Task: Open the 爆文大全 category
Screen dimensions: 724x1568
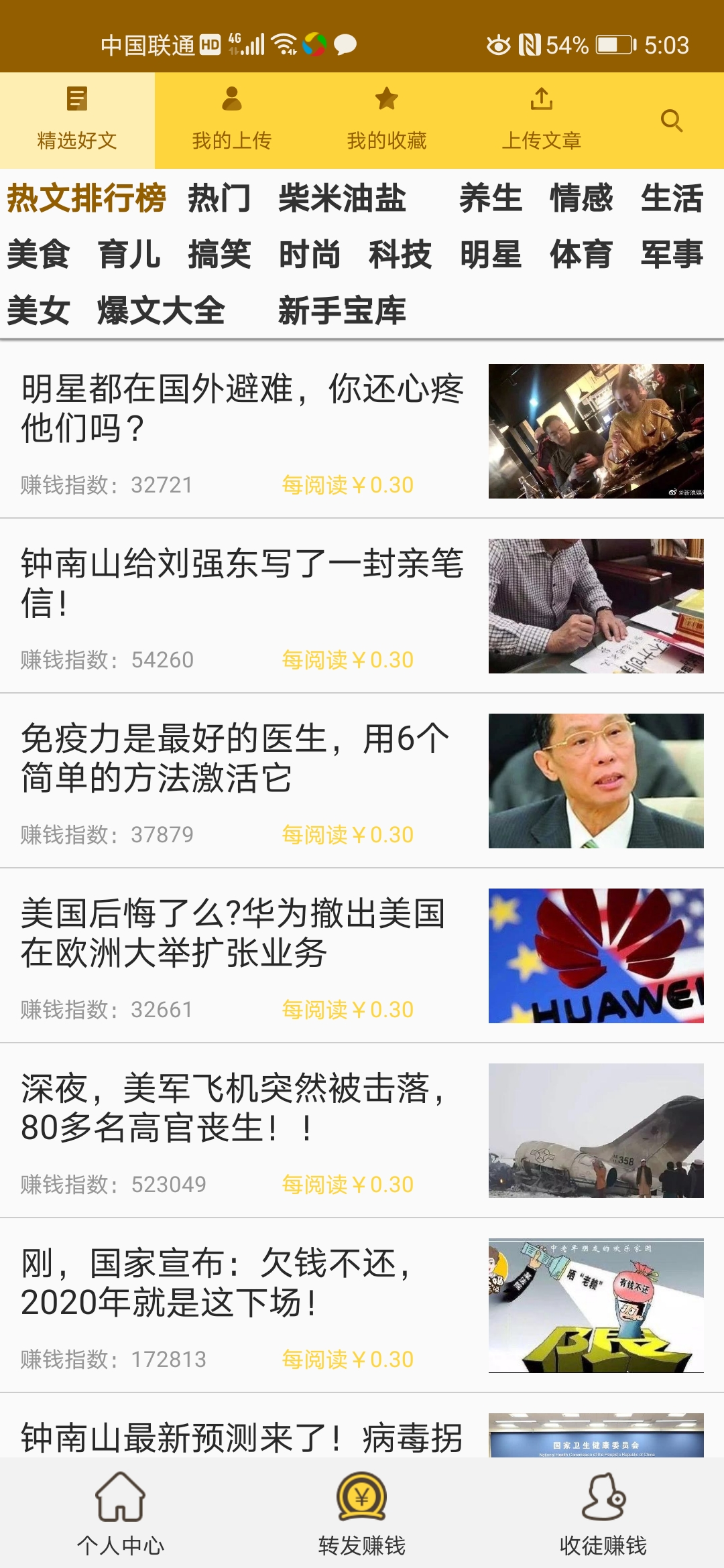Action: pyautogui.click(x=161, y=311)
